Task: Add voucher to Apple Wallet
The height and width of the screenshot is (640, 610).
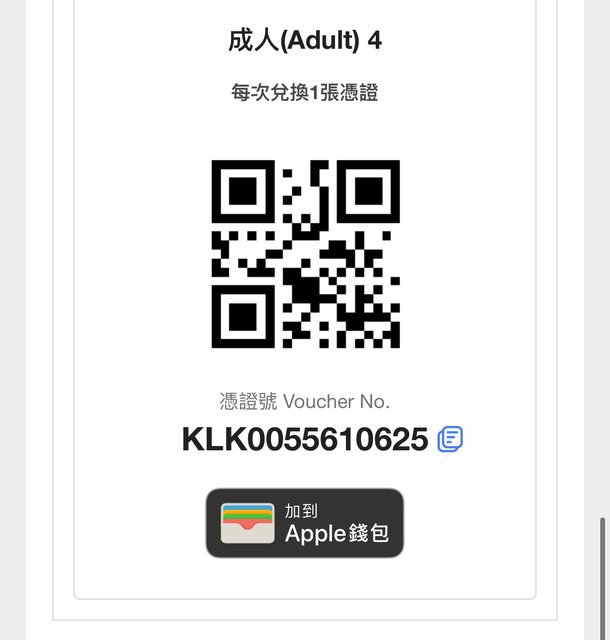Action: (x=305, y=523)
